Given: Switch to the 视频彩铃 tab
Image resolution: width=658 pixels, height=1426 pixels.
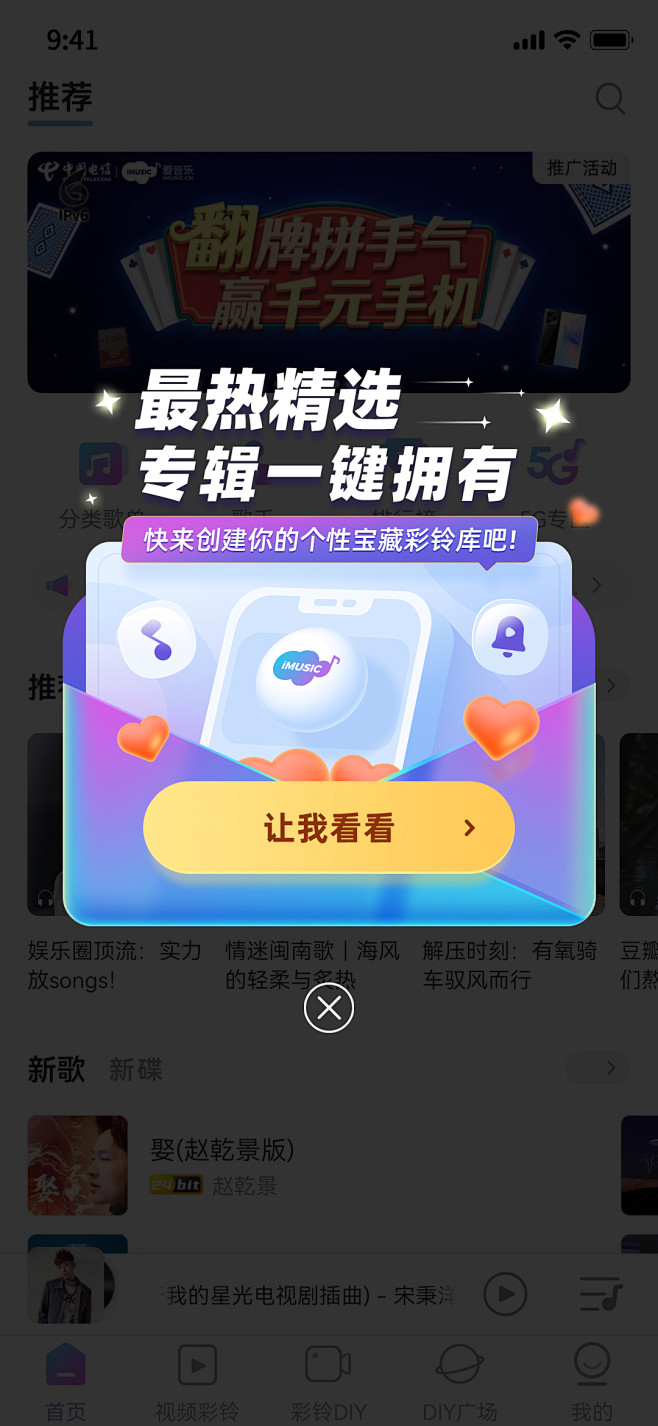Looking at the screenshot, I should [197, 1382].
